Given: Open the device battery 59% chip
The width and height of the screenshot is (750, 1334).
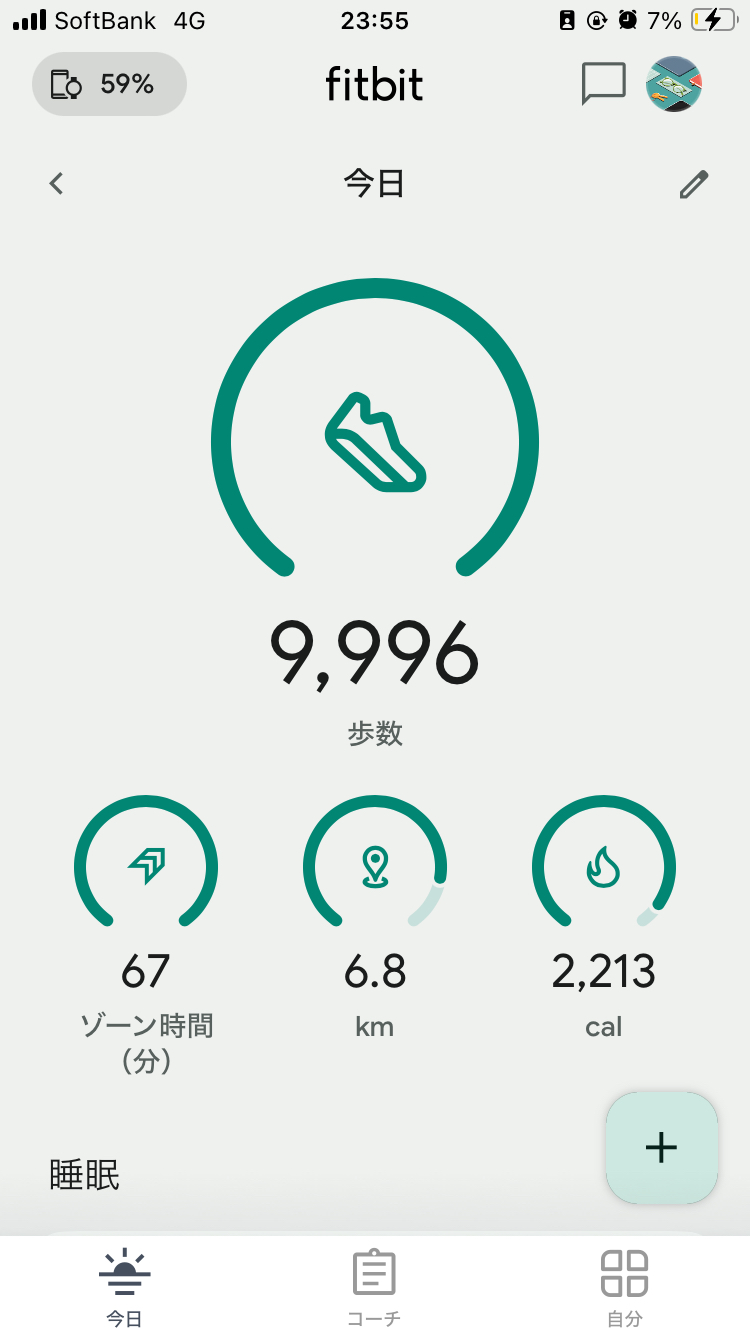Looking at the screenshot, I should 109,84.
